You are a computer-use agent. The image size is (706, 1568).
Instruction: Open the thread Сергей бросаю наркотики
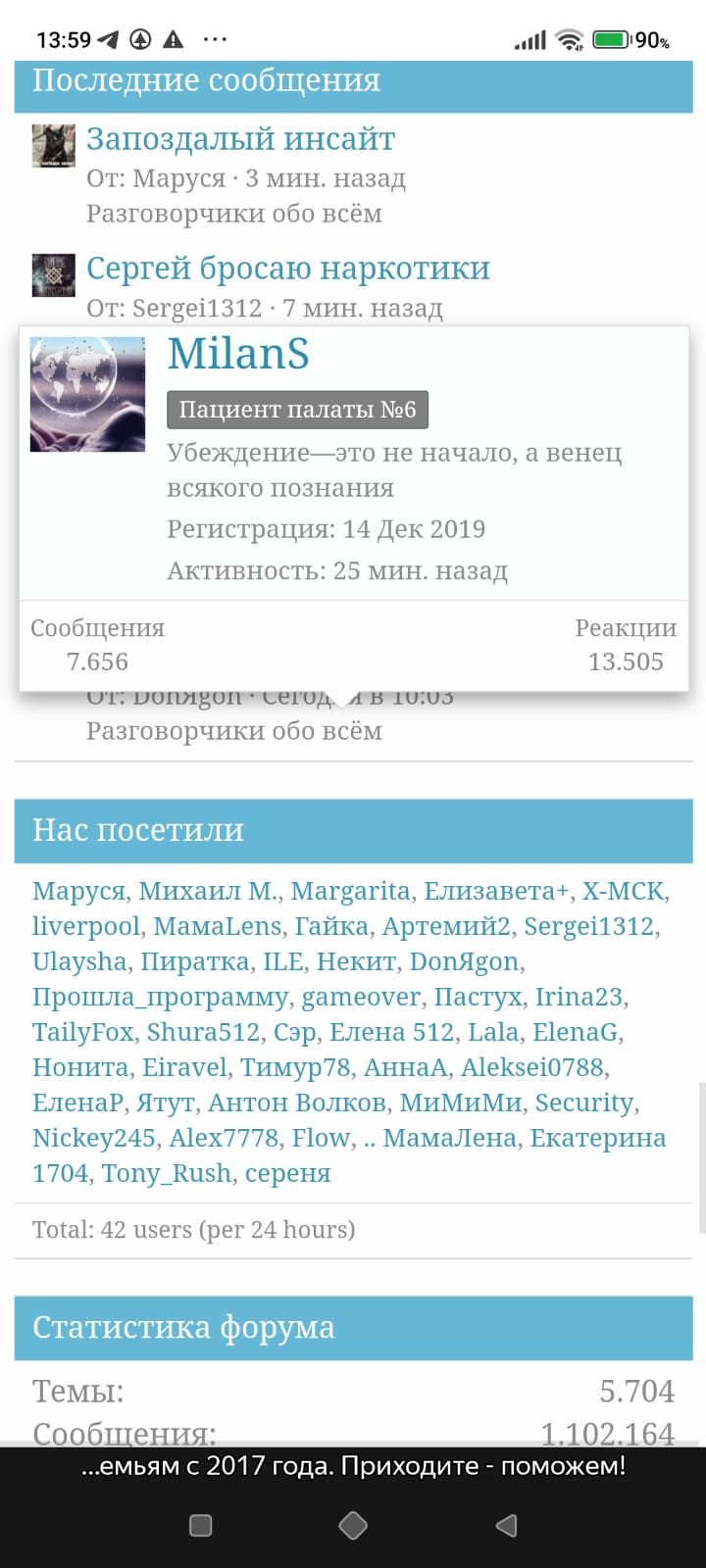(x=287, y=269)
